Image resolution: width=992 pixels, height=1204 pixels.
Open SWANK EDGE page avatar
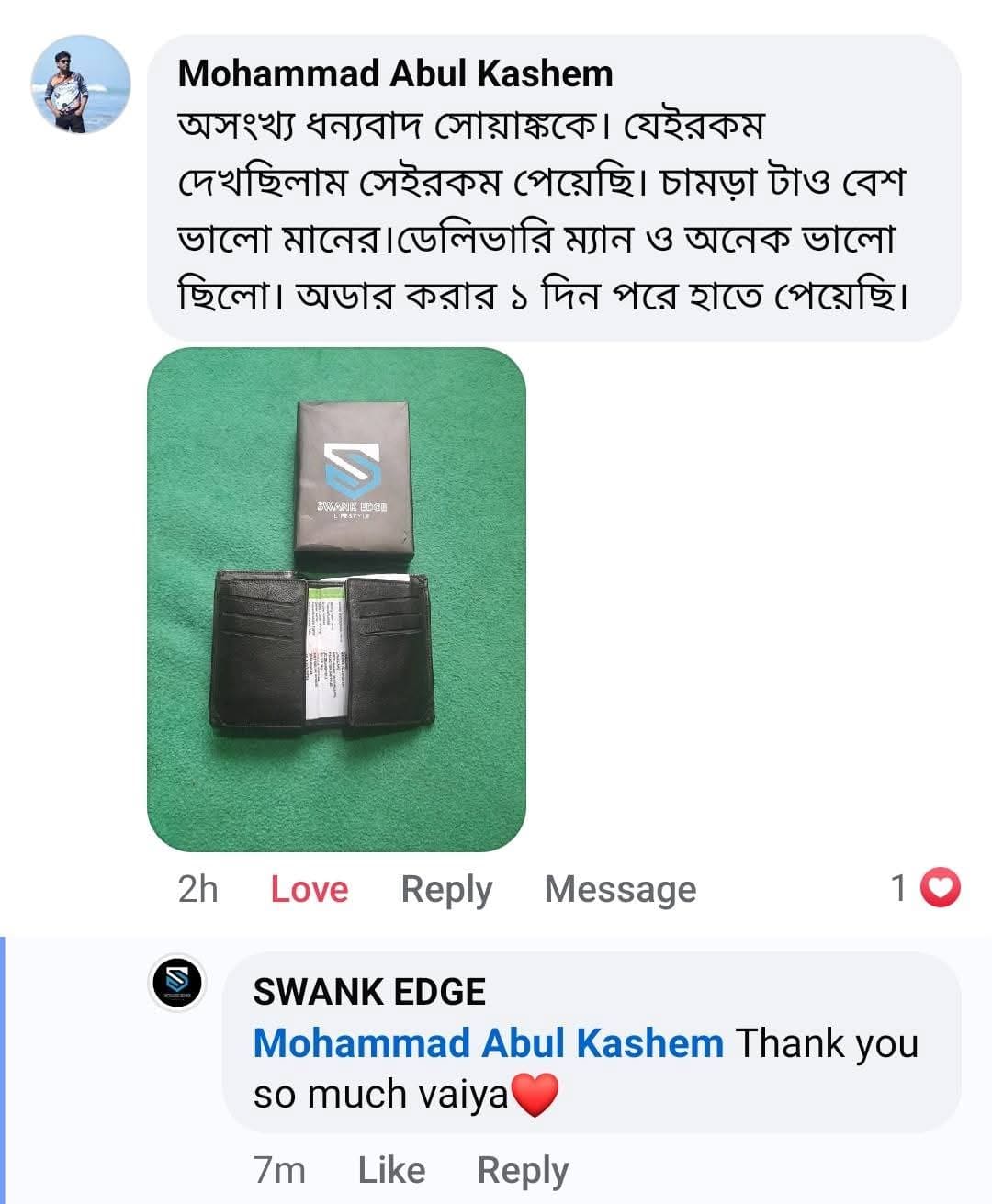pyautogui.click(x=177, y=984)
